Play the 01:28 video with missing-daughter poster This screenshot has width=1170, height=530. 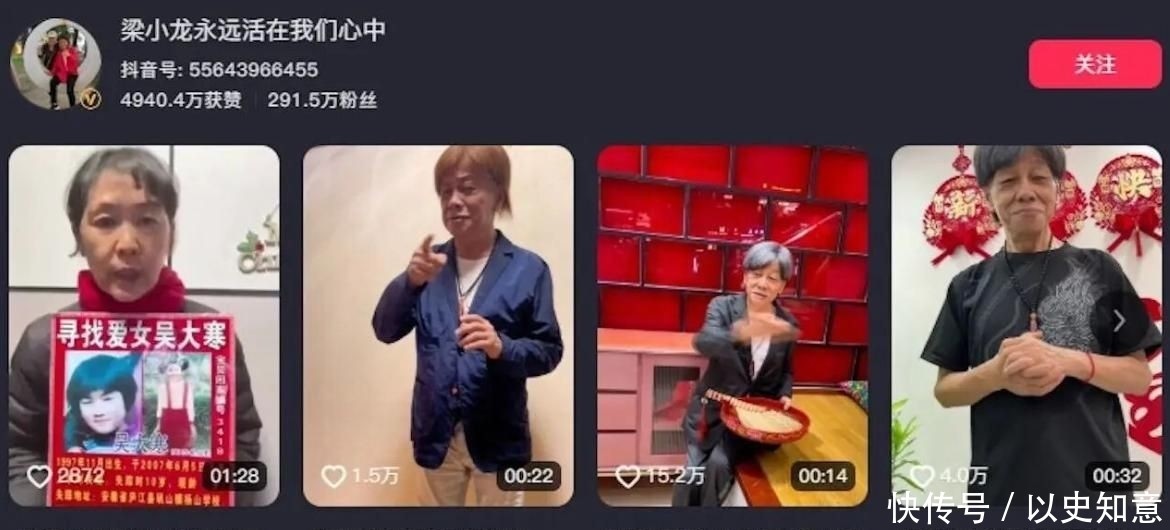144,325
